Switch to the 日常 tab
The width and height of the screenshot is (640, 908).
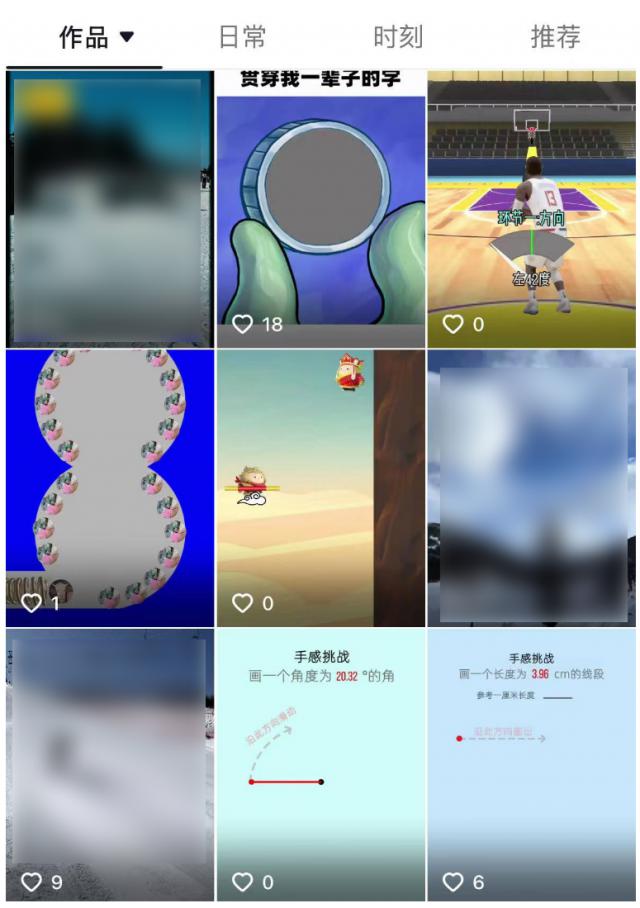tap(242, 38)
